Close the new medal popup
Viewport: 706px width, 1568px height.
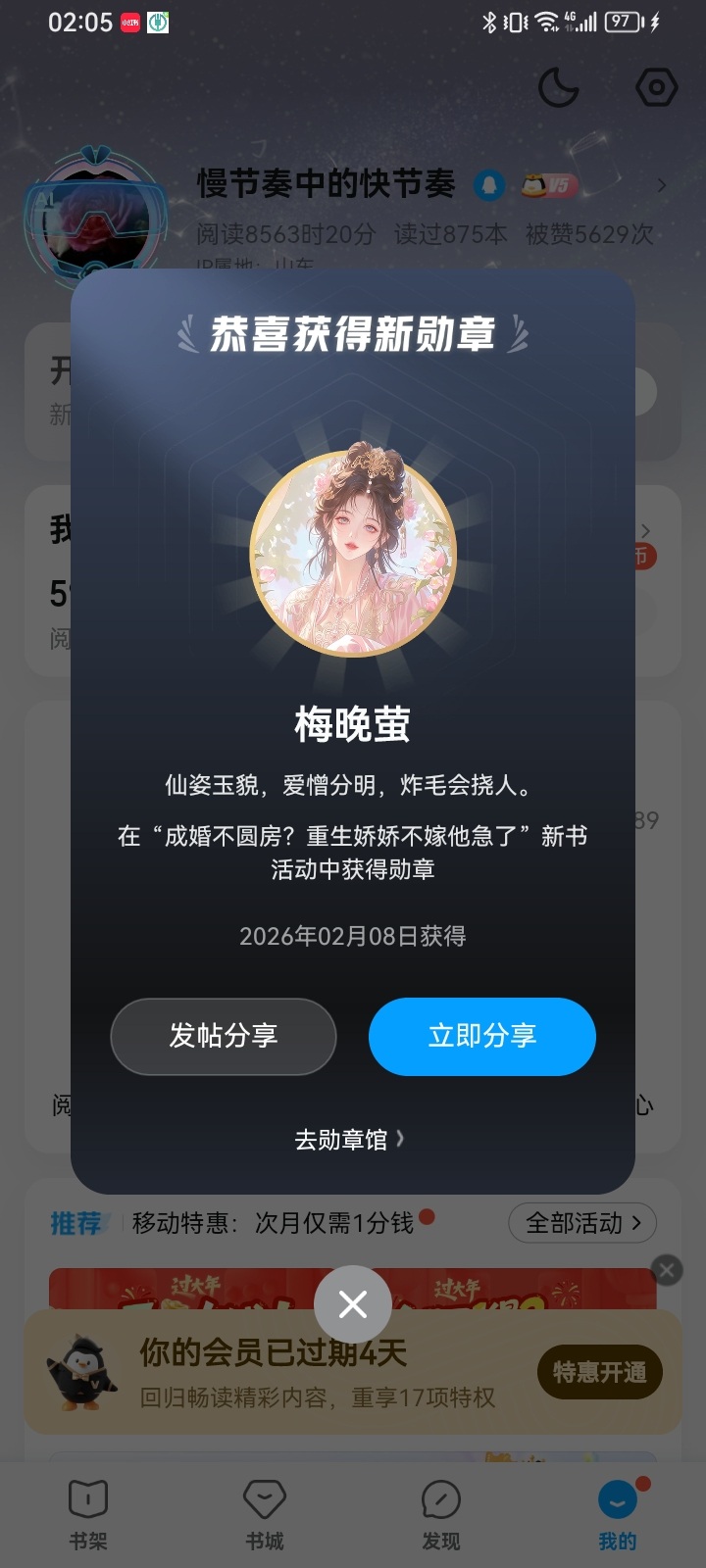353,1304
